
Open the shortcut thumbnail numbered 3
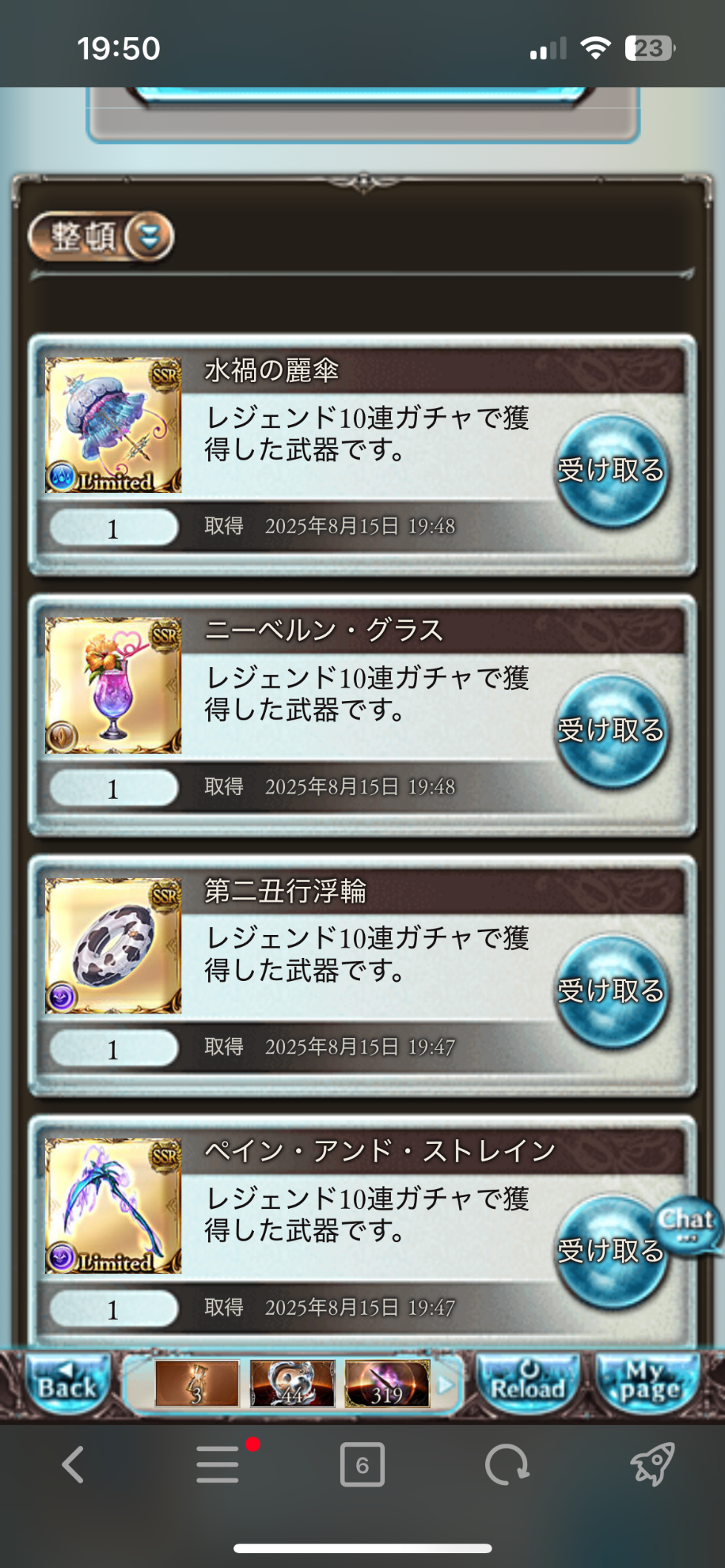click(x=197, y=1383)
